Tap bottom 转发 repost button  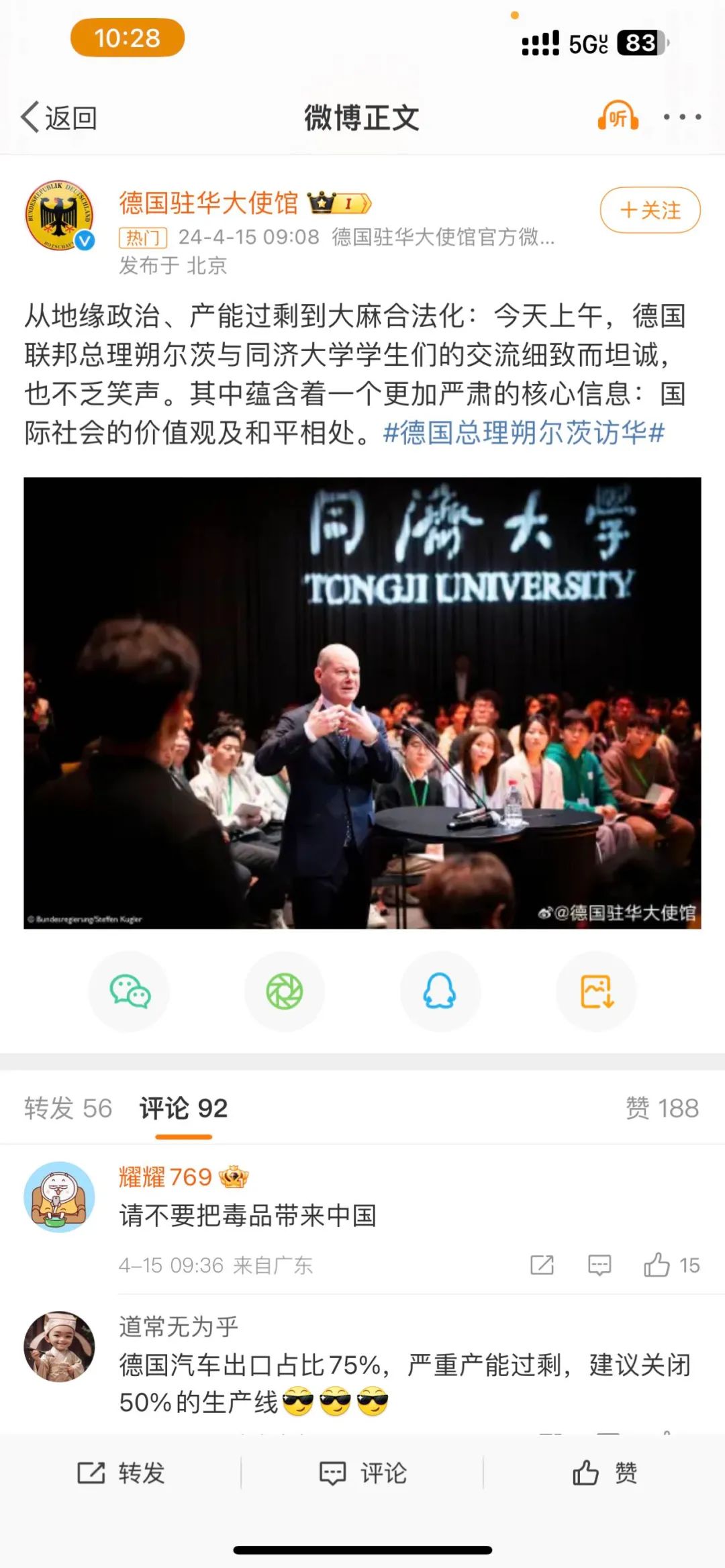click(121, 1473)
